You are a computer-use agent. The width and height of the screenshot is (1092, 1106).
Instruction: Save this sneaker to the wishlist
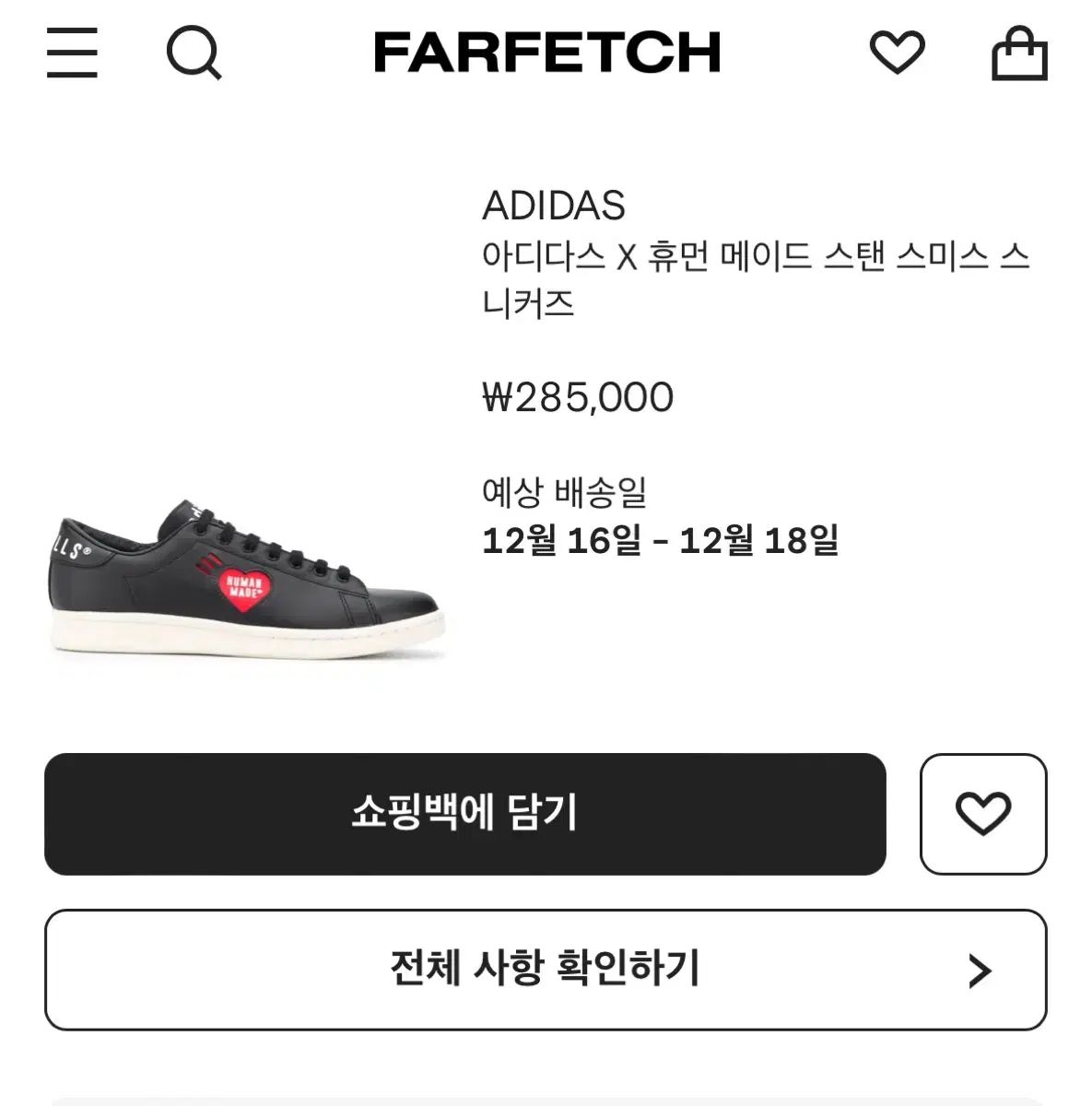coord(983,814)
